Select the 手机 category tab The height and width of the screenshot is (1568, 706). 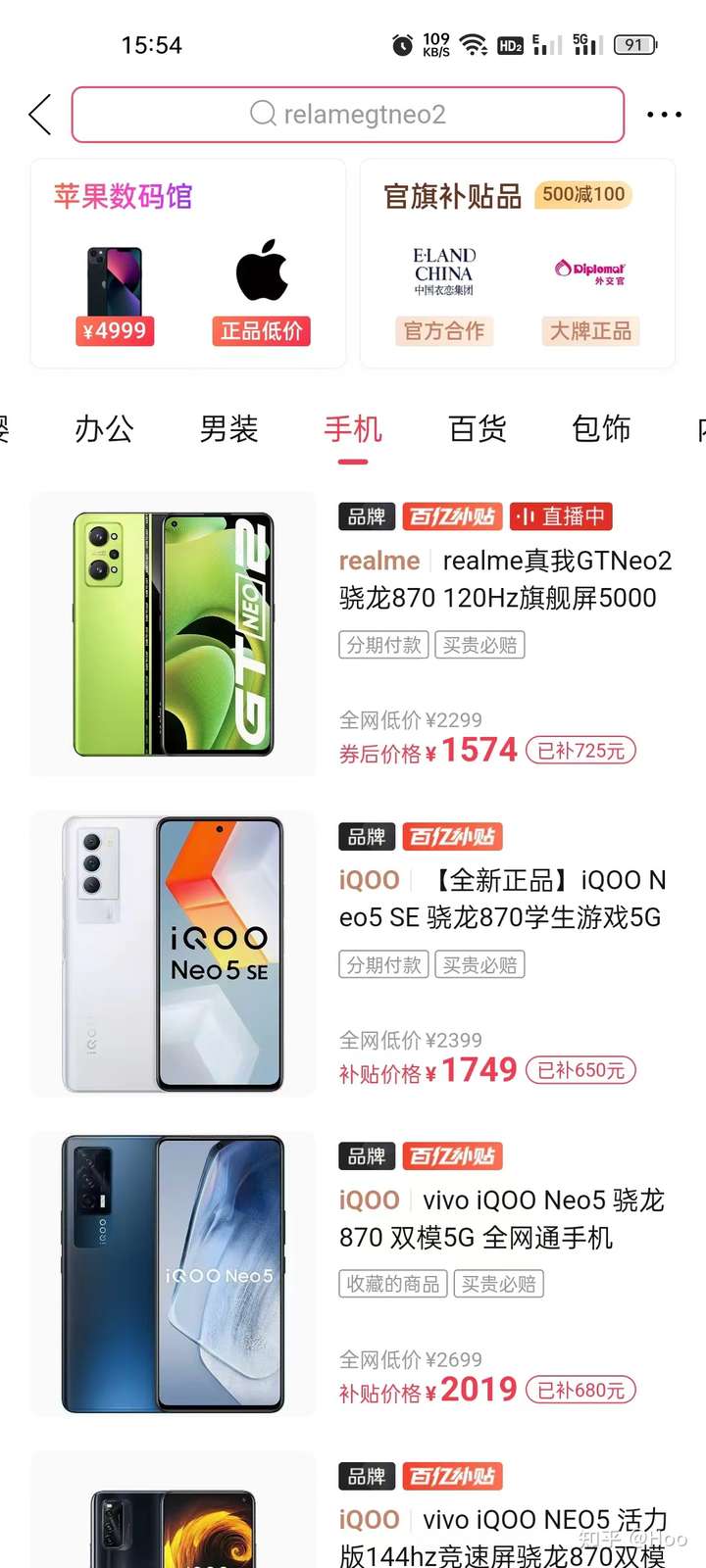point(353,429)
